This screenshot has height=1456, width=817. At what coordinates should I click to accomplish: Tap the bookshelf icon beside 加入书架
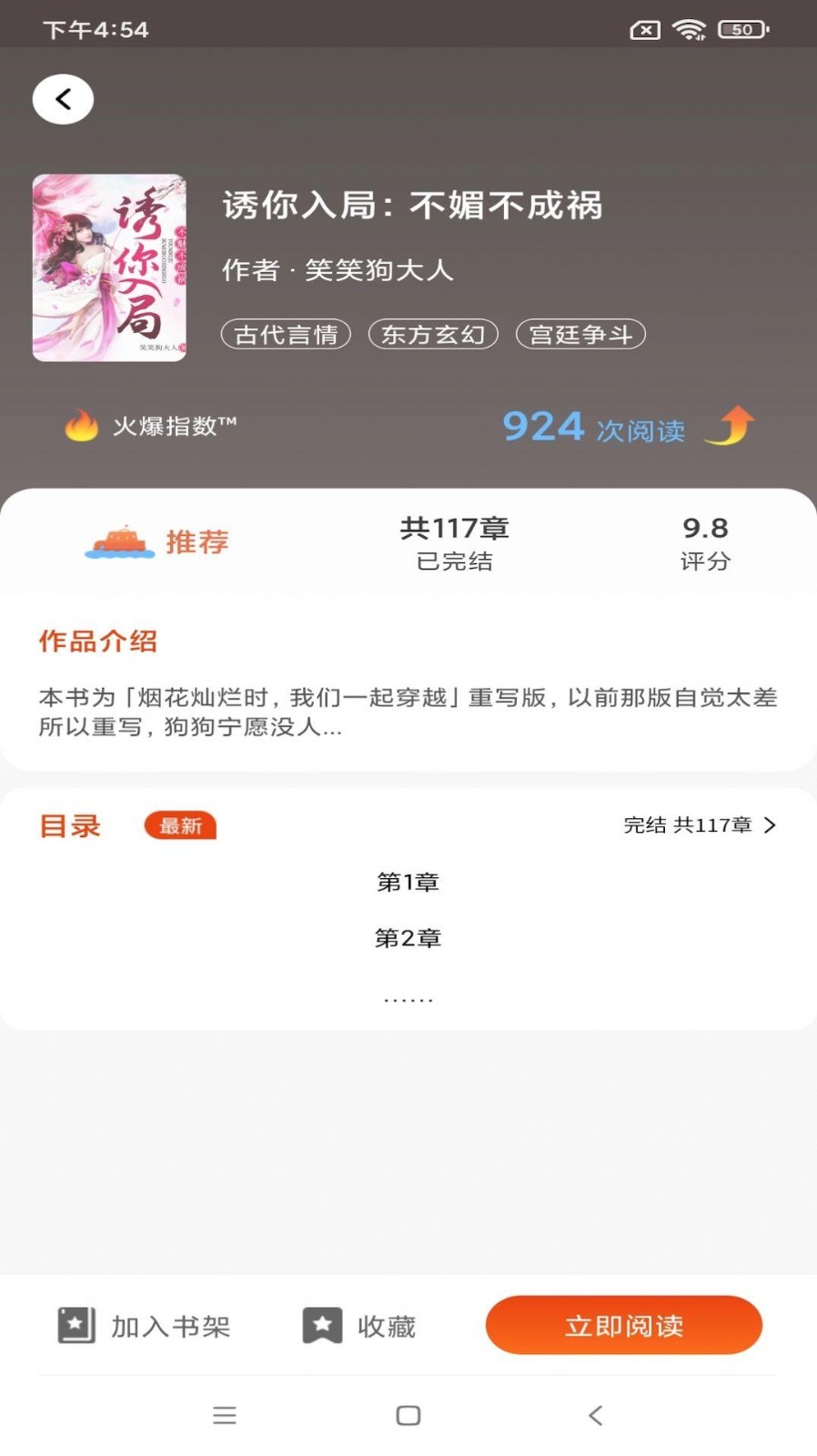pyautogui.click(x=76, y=1325)
